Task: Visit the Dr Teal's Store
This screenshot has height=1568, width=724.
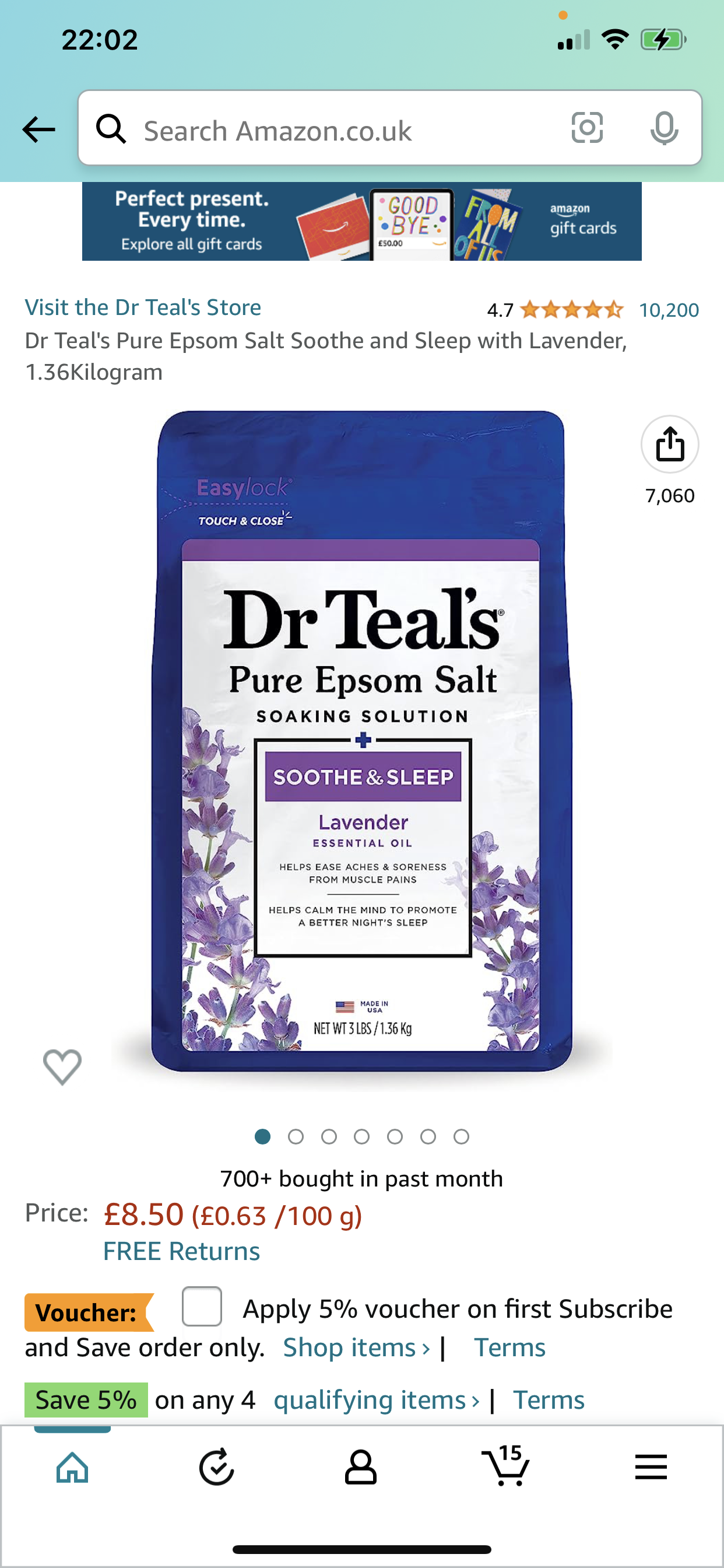Action: [143, 307]
